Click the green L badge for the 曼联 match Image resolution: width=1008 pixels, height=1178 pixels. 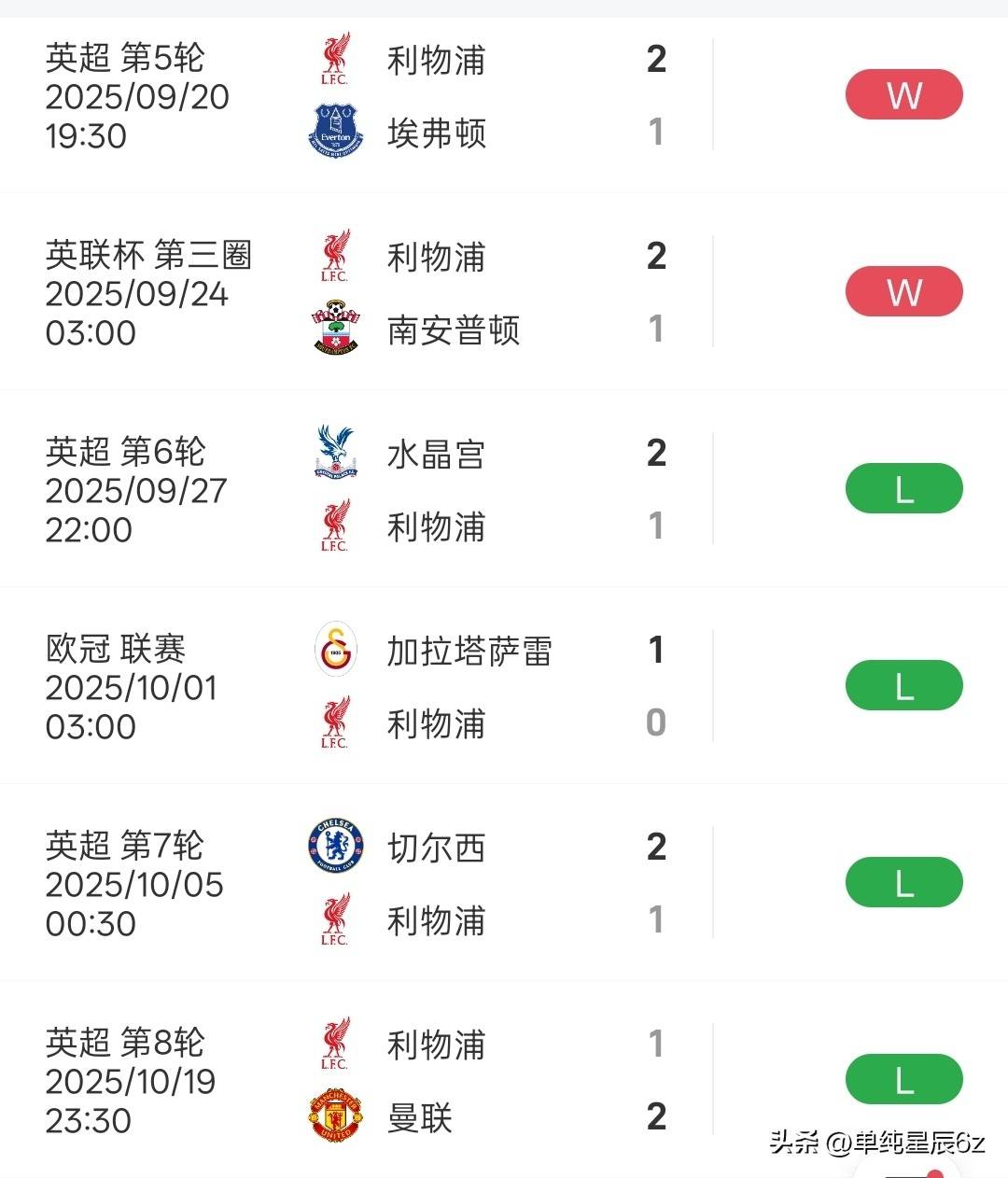point(903,1078)
